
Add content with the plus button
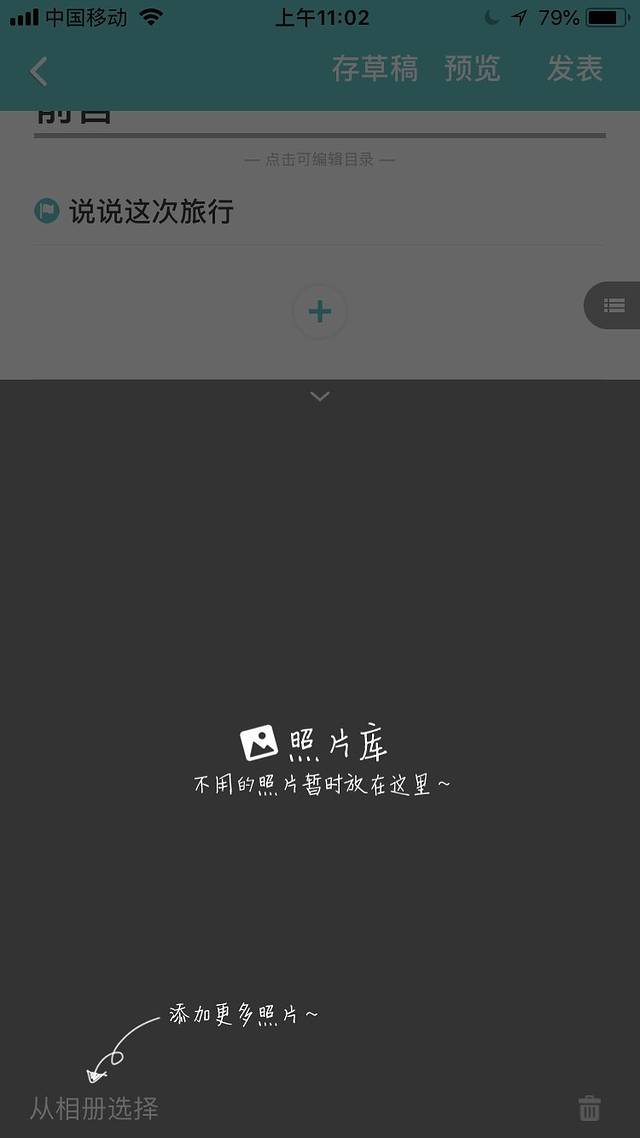pyautogui.click(x=319, y=311)
